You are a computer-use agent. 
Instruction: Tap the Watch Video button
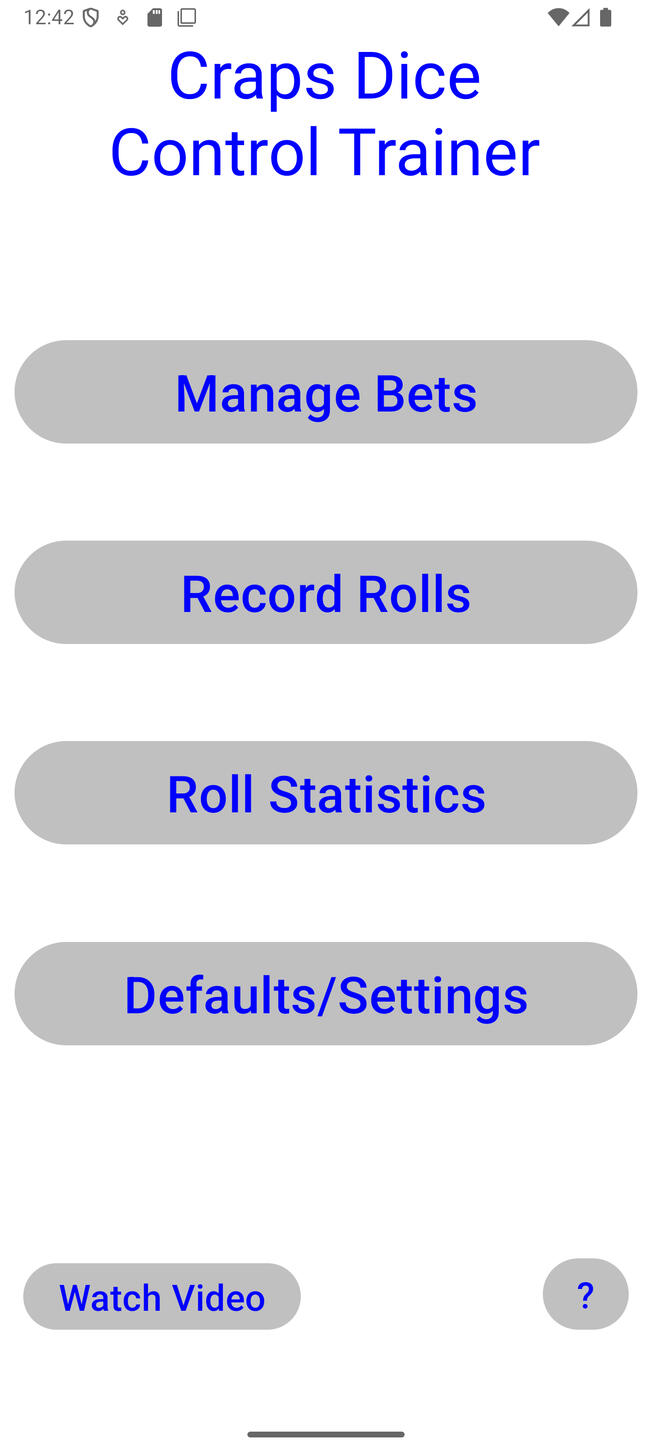162,1297
